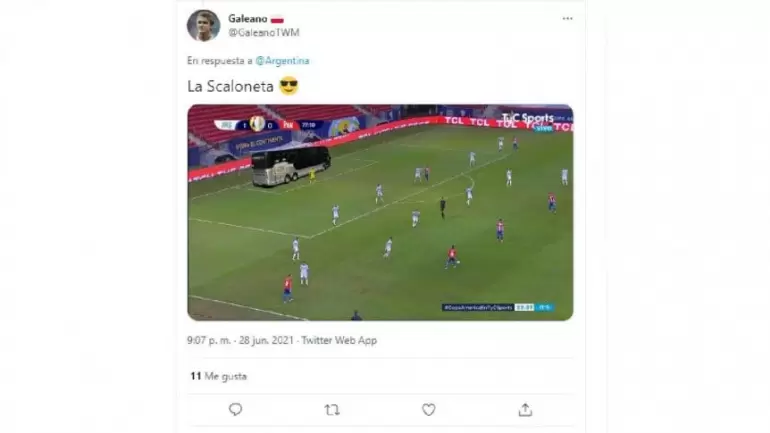Like the La Scaloneta tweet
The image size is (770, 433).
pos(428,409)
